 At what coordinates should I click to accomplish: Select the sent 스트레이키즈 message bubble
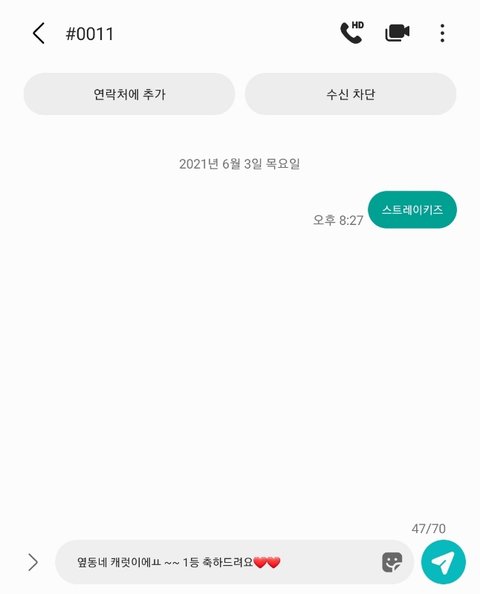[412, 209]
